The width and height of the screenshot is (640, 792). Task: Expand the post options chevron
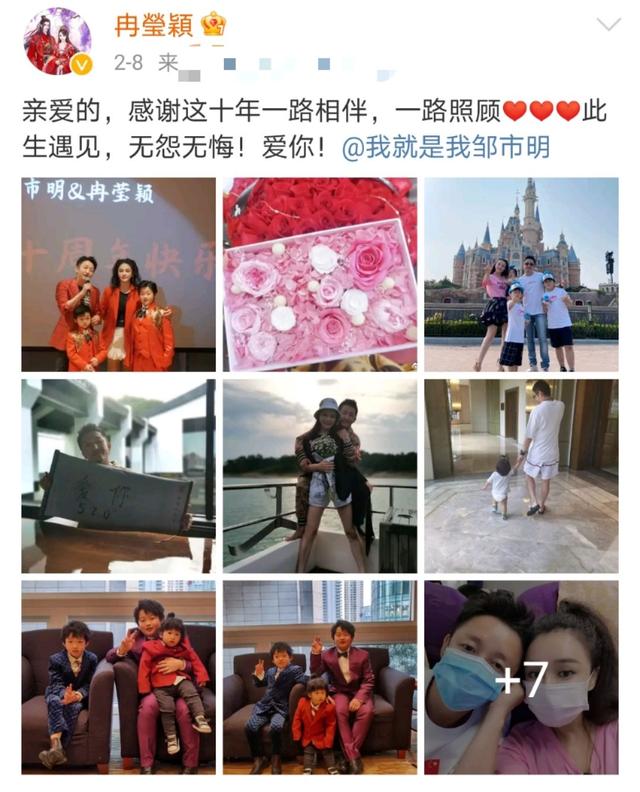608,25
